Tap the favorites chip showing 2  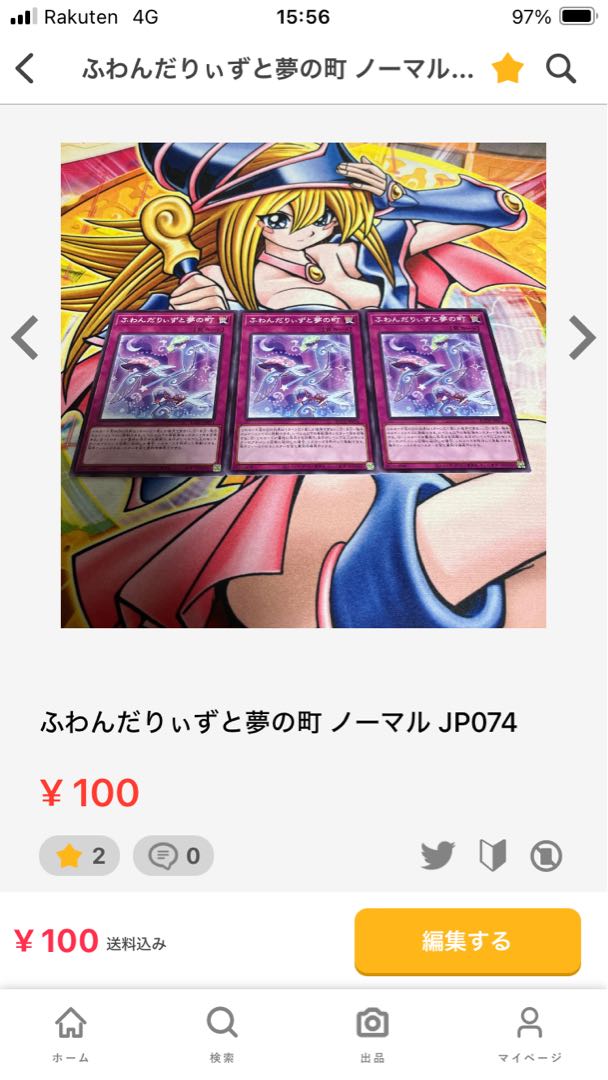[x=79, y=856]
